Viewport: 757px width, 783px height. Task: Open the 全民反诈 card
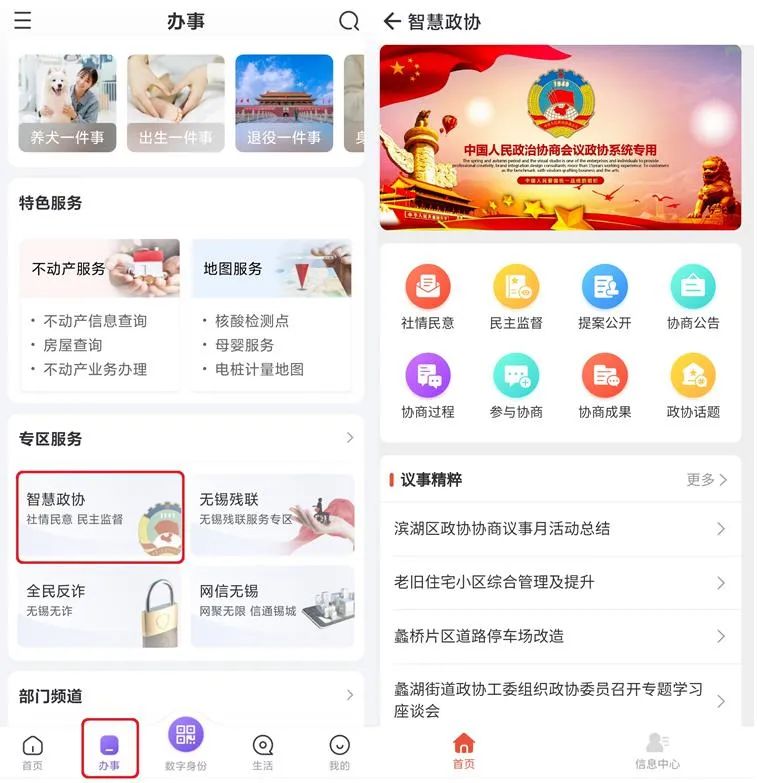100,607
